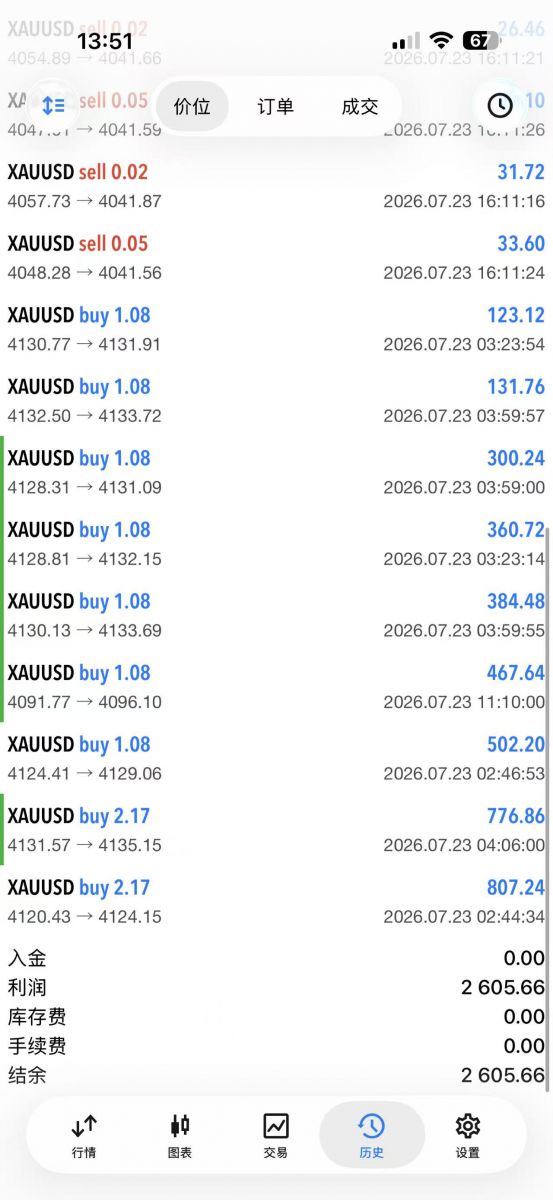Expand the buy 2.17 trade with profit 776.86
The width and height of the screenshot is (553, 1200).
(276, 829)
